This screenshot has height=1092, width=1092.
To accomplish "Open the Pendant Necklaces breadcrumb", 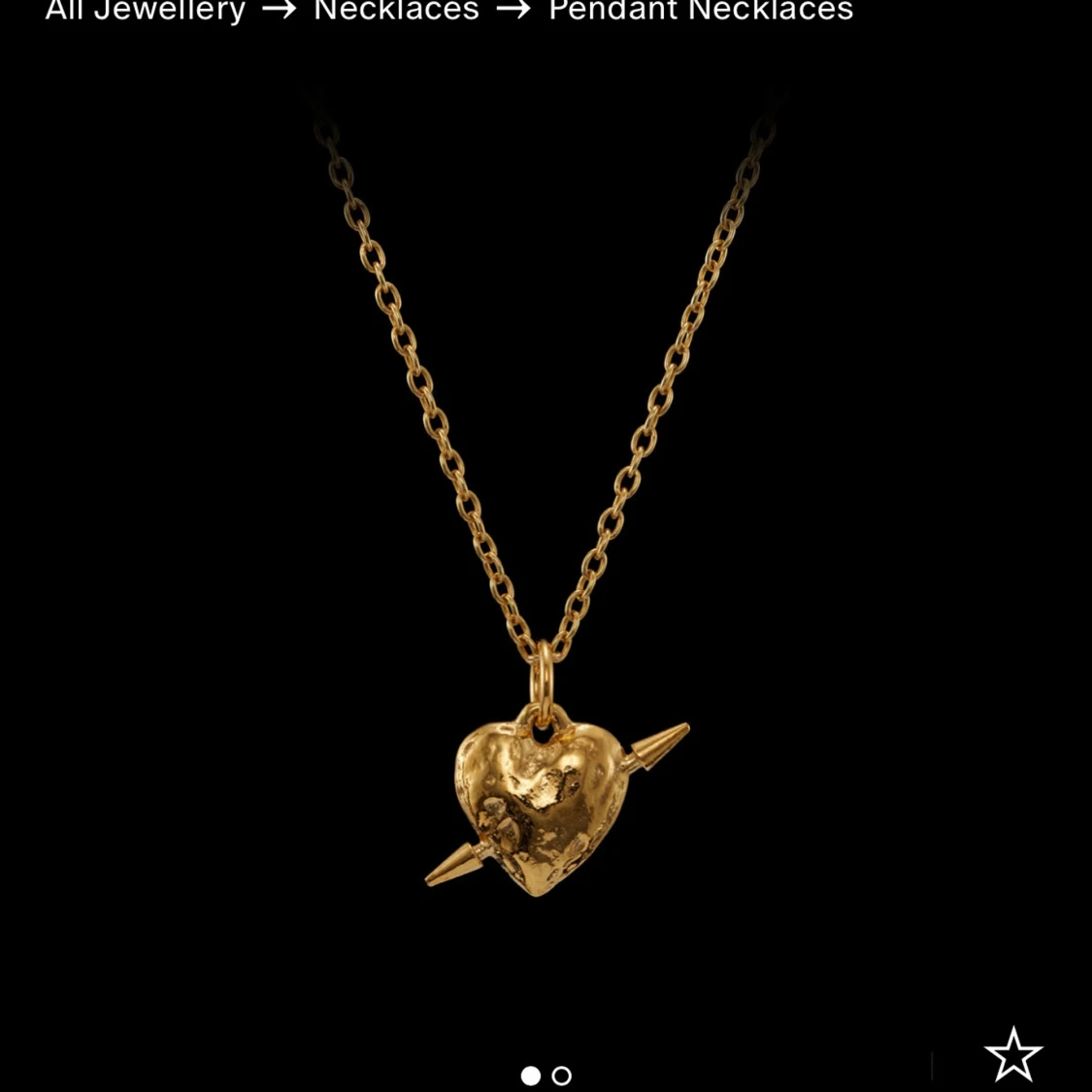I will tap(701, 11).
